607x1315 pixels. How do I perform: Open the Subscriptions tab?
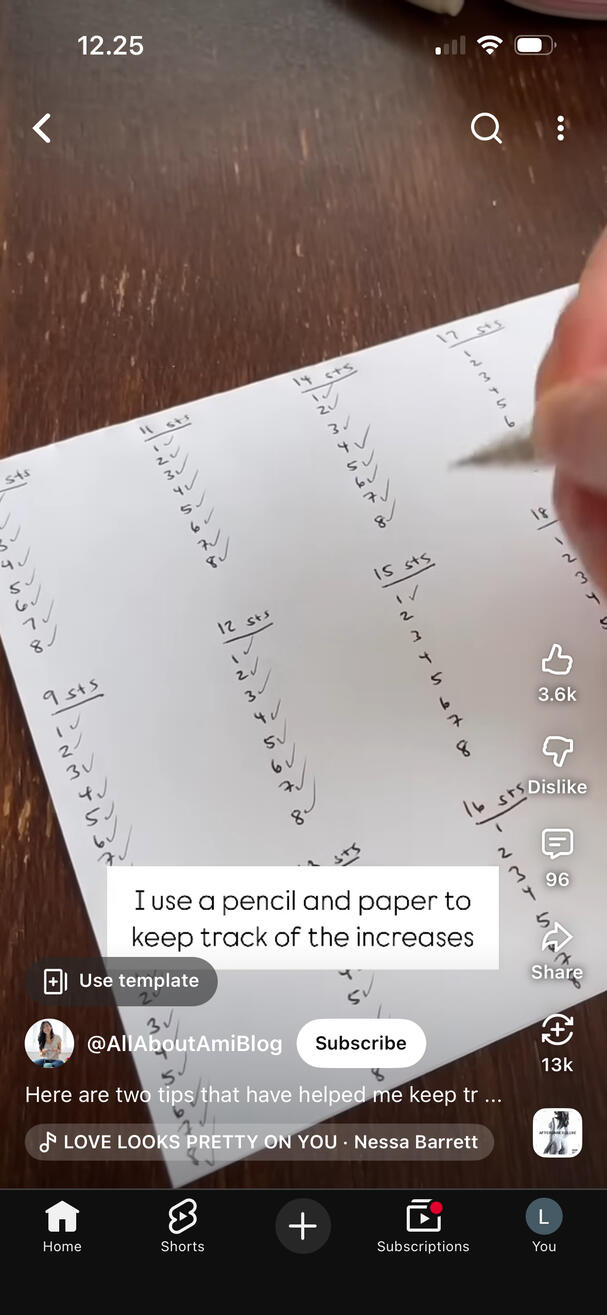[x=423, y=1227]
